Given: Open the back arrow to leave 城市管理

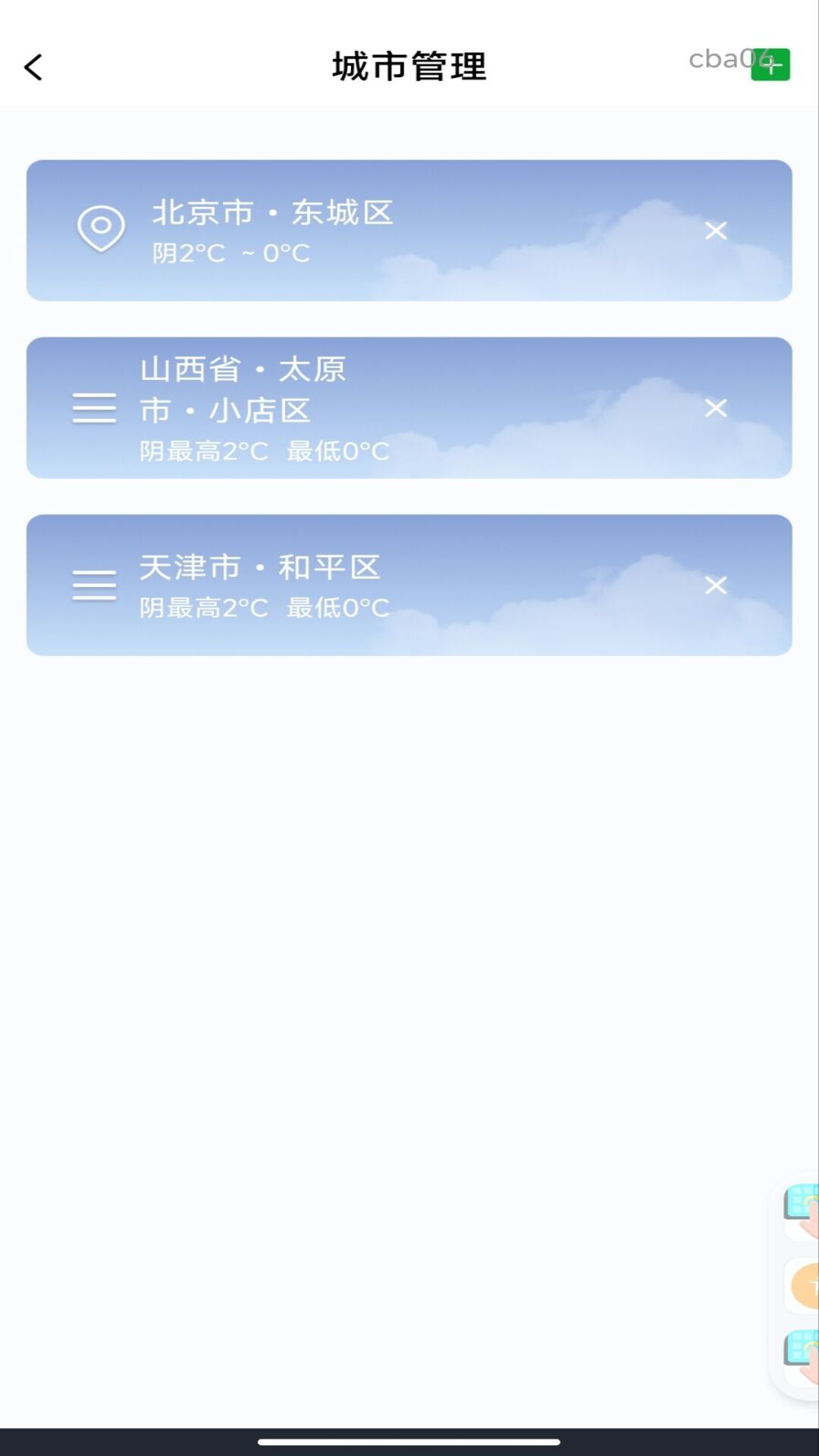Looking at the screenshot, I should click(x=33, y=67).
